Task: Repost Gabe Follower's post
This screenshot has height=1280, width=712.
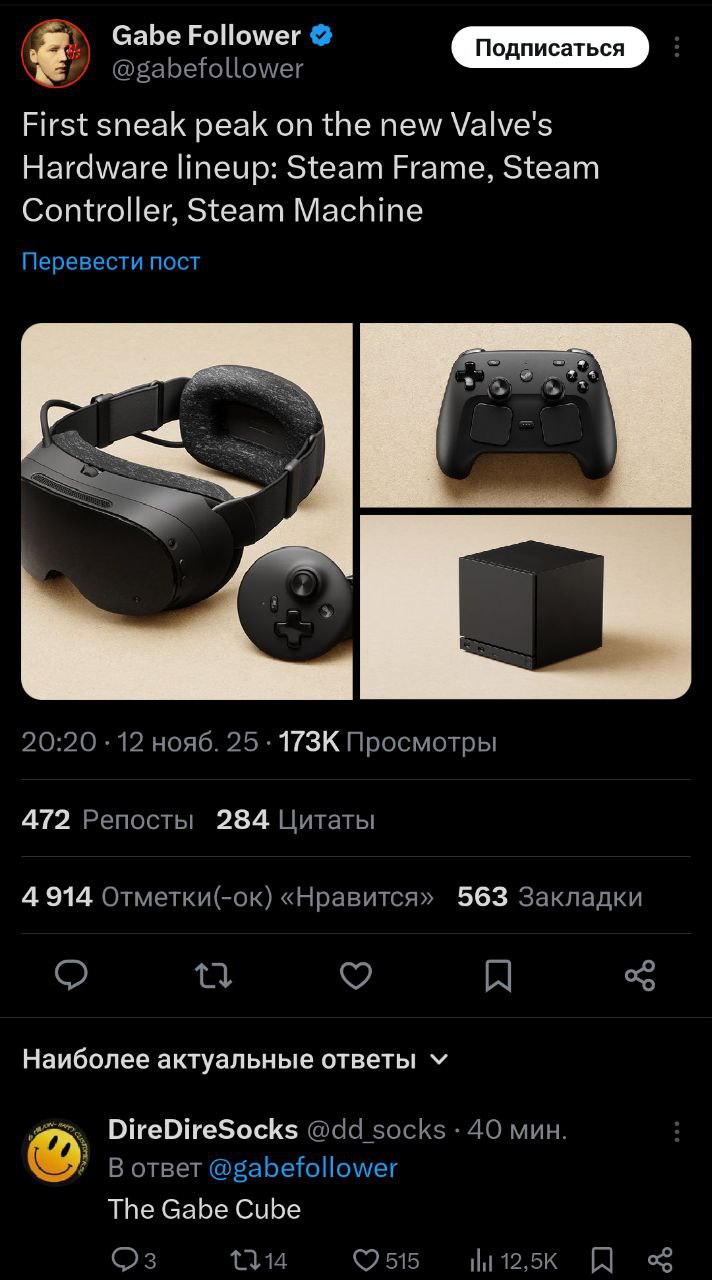Action: pyautogui.click(x=214, y=974)
